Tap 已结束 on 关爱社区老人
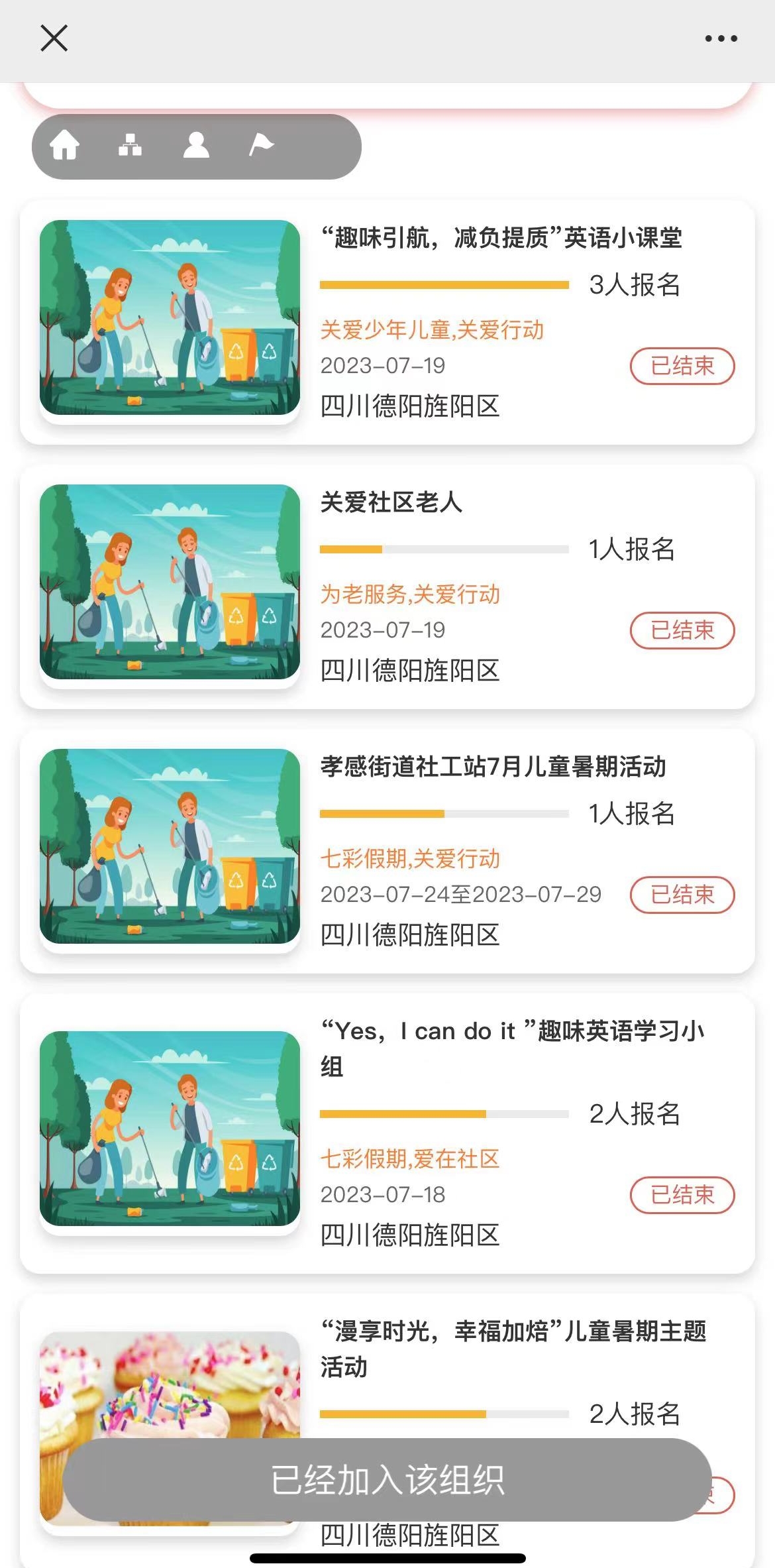Screen dimensions: 775x1568 click(x=682, y=630)
